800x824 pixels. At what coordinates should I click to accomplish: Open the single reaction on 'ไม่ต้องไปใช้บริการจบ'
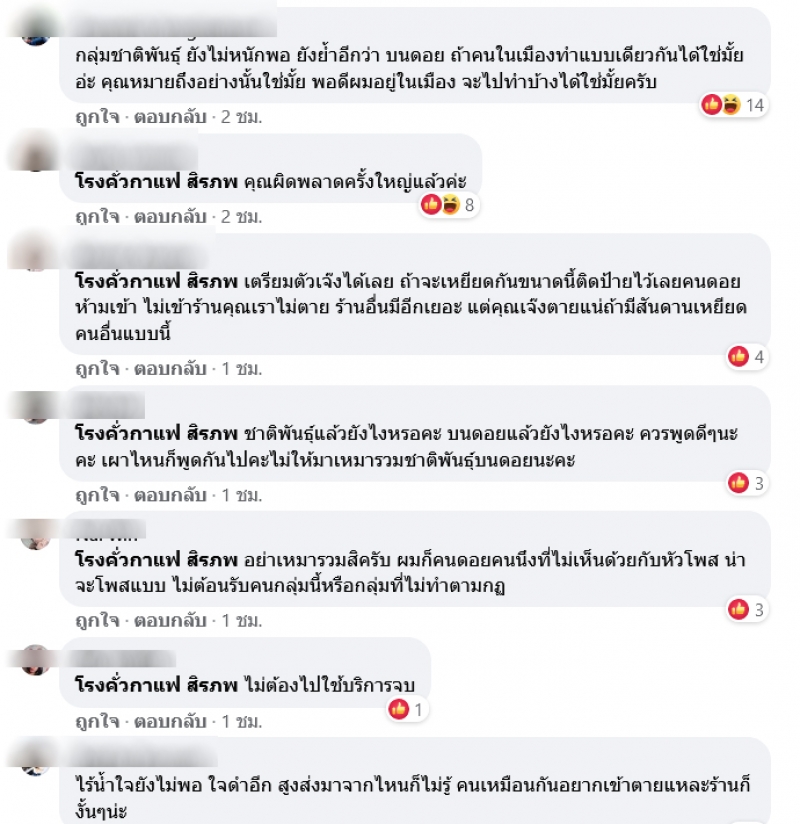click(408, 710)
